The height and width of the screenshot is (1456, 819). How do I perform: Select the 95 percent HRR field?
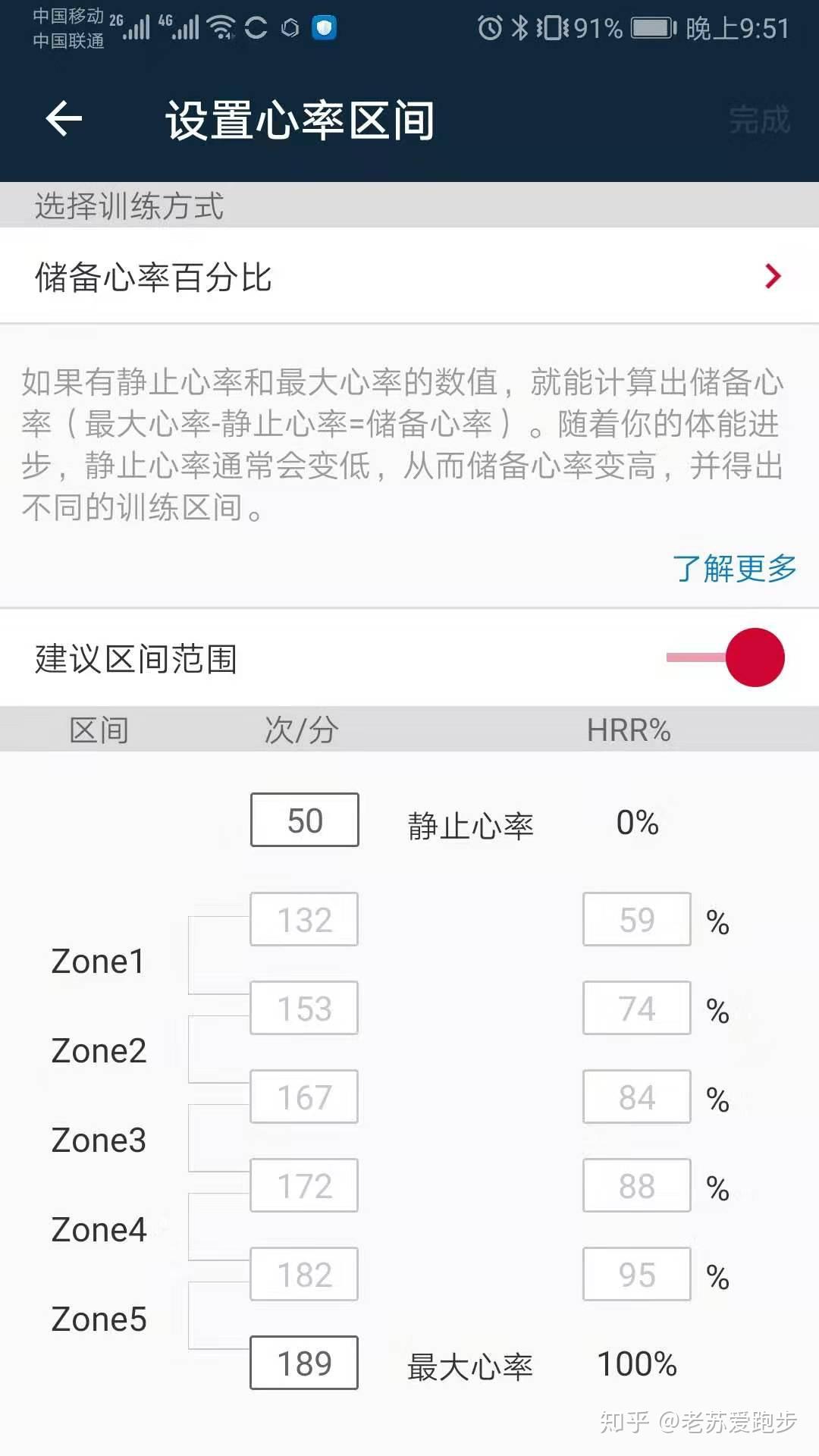[x=637, y=1275]
